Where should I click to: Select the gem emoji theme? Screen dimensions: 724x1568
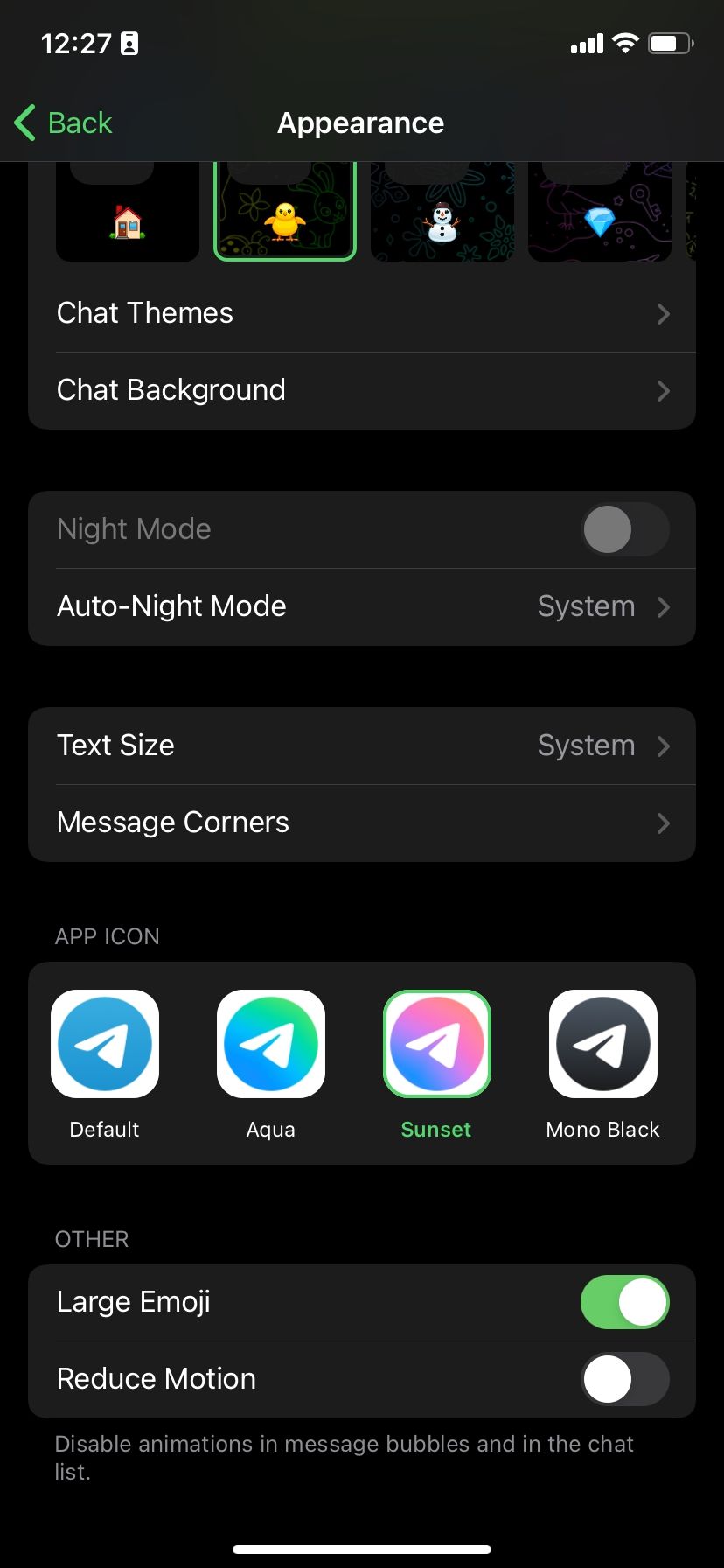[600, 214]
